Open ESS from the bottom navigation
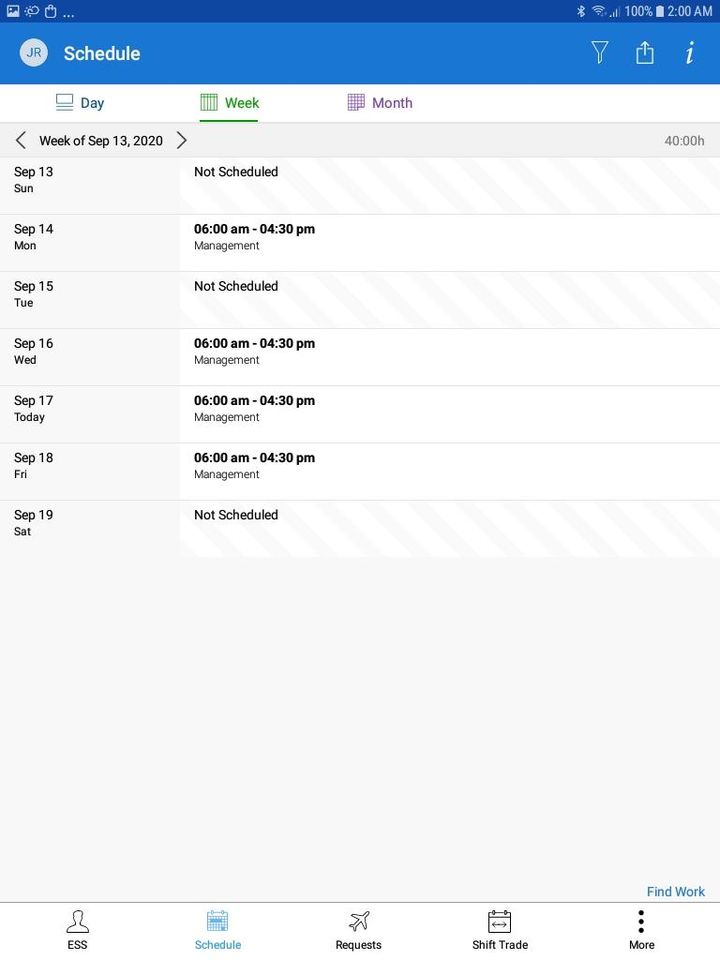 coord(77,928)
